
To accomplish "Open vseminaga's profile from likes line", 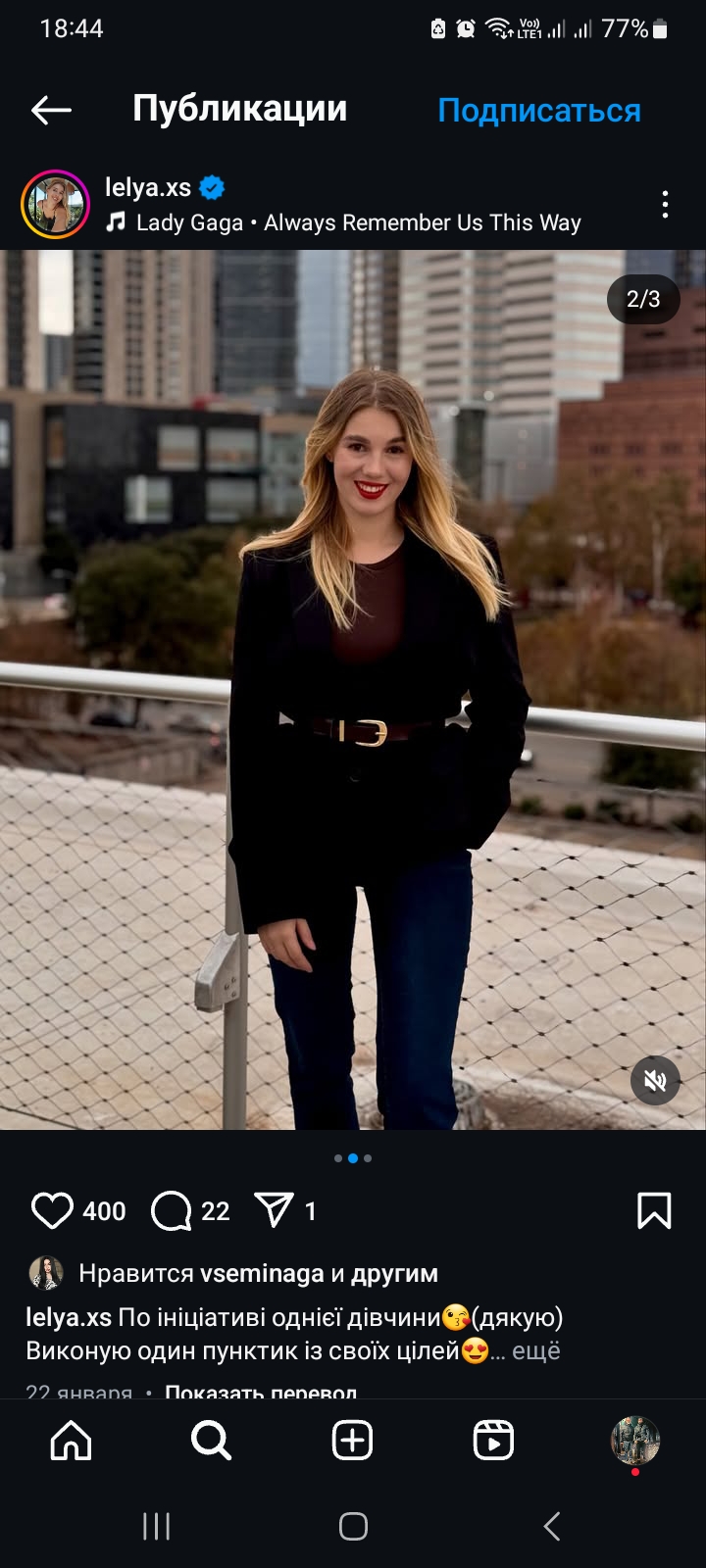I will 262,1273.
